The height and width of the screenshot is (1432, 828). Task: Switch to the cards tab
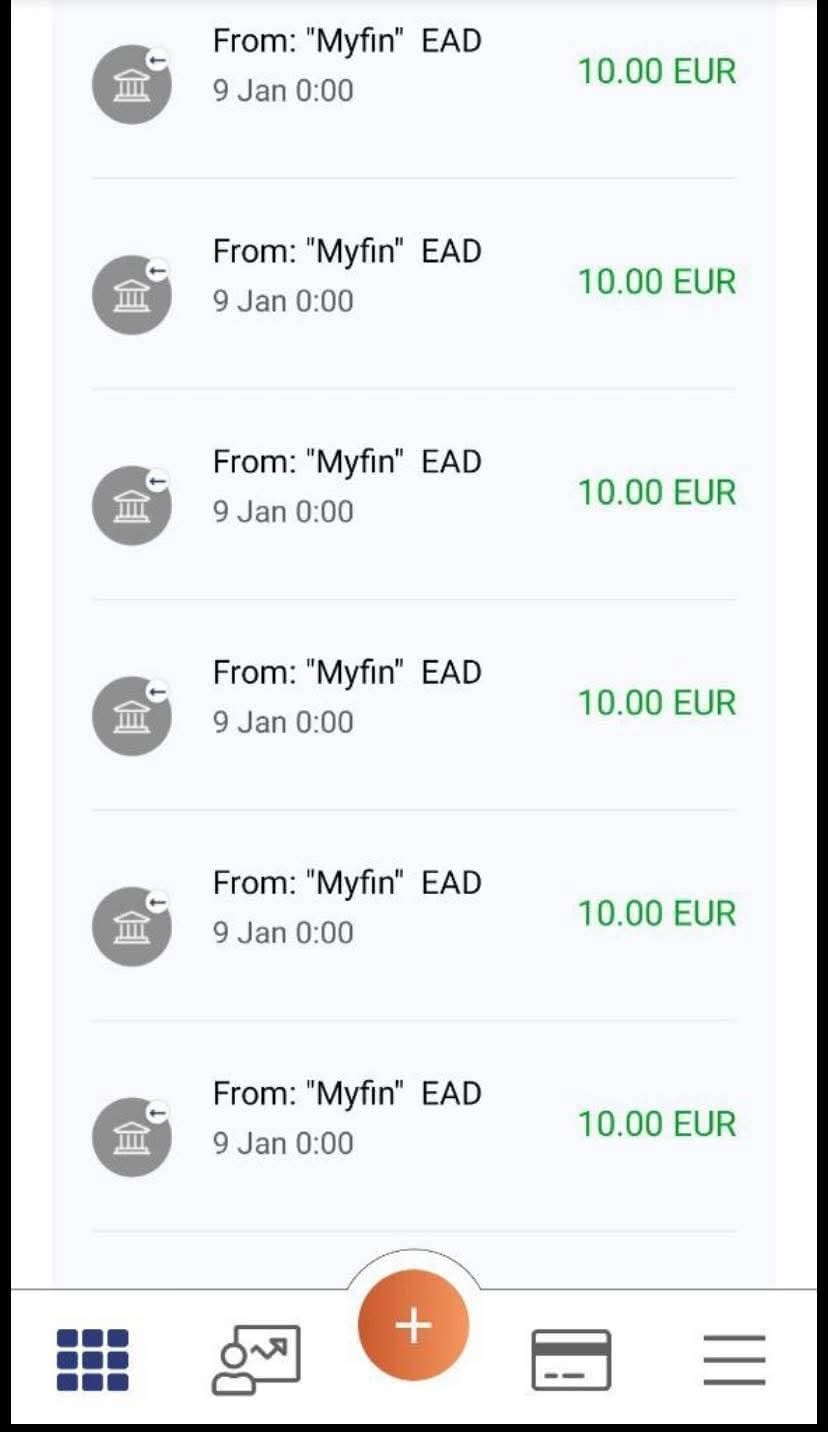[x=570, y=1359]
